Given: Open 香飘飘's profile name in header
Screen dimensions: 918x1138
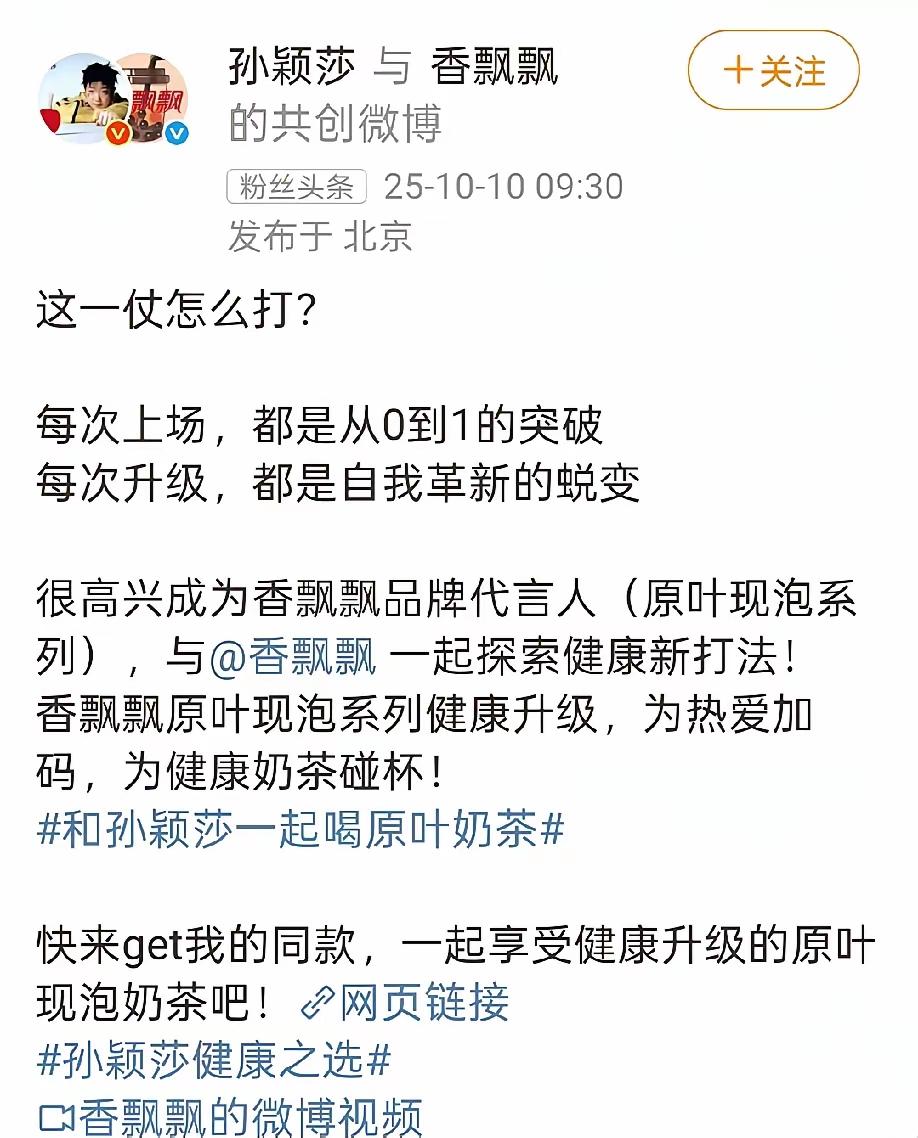Looking at the screenshot, I should tap(493, 68).
